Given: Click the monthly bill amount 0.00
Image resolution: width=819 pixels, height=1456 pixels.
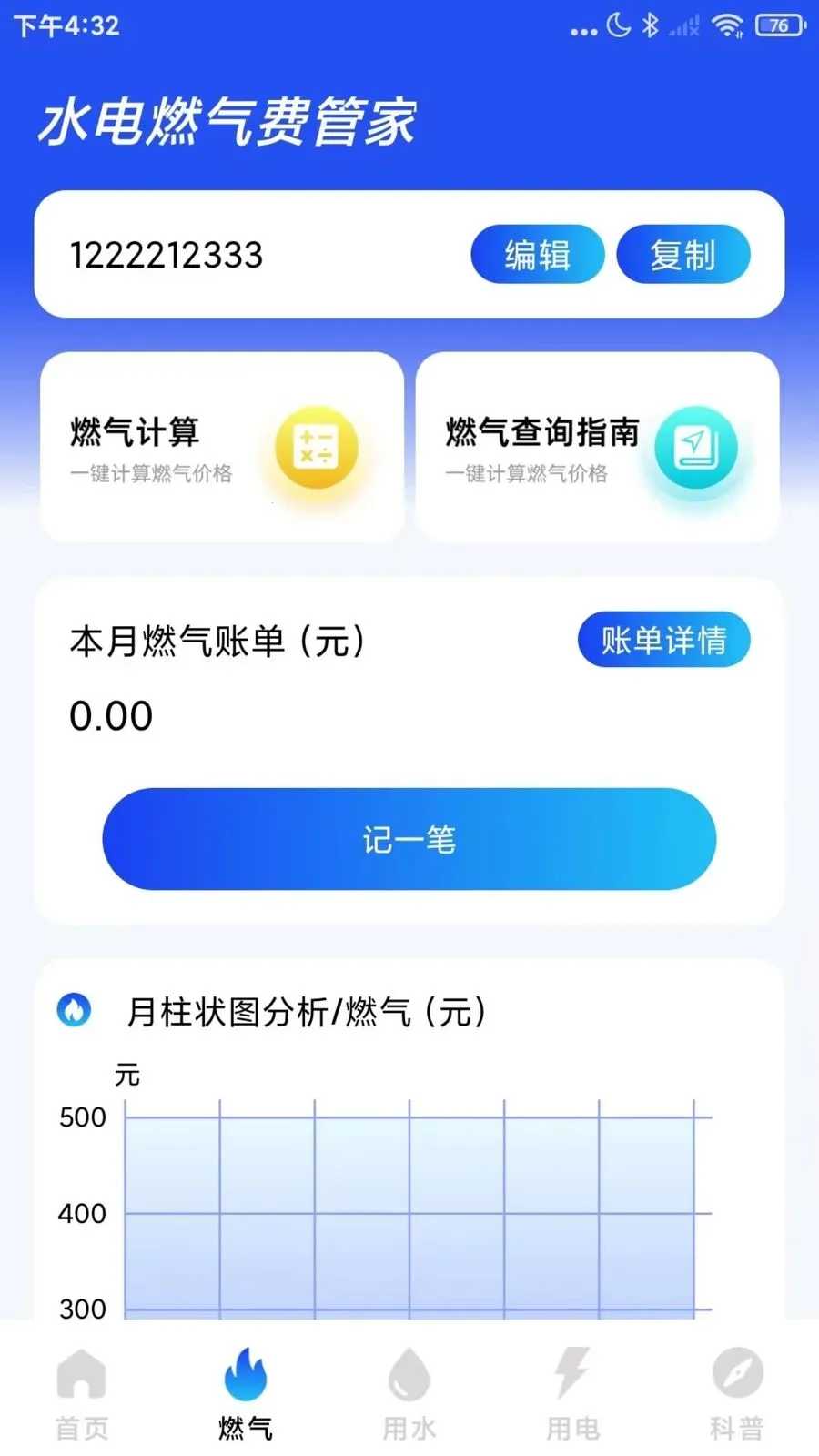Looking at the screenshot, I should click(111, 717).
